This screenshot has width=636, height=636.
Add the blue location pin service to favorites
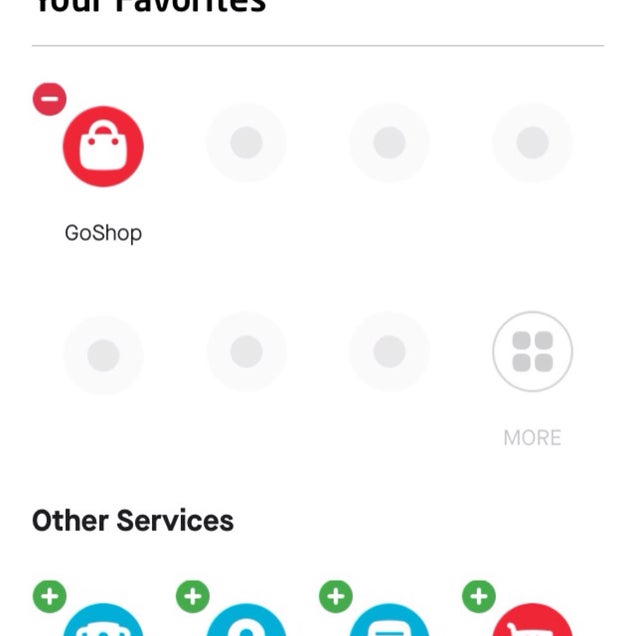click(x=192, y=597)
